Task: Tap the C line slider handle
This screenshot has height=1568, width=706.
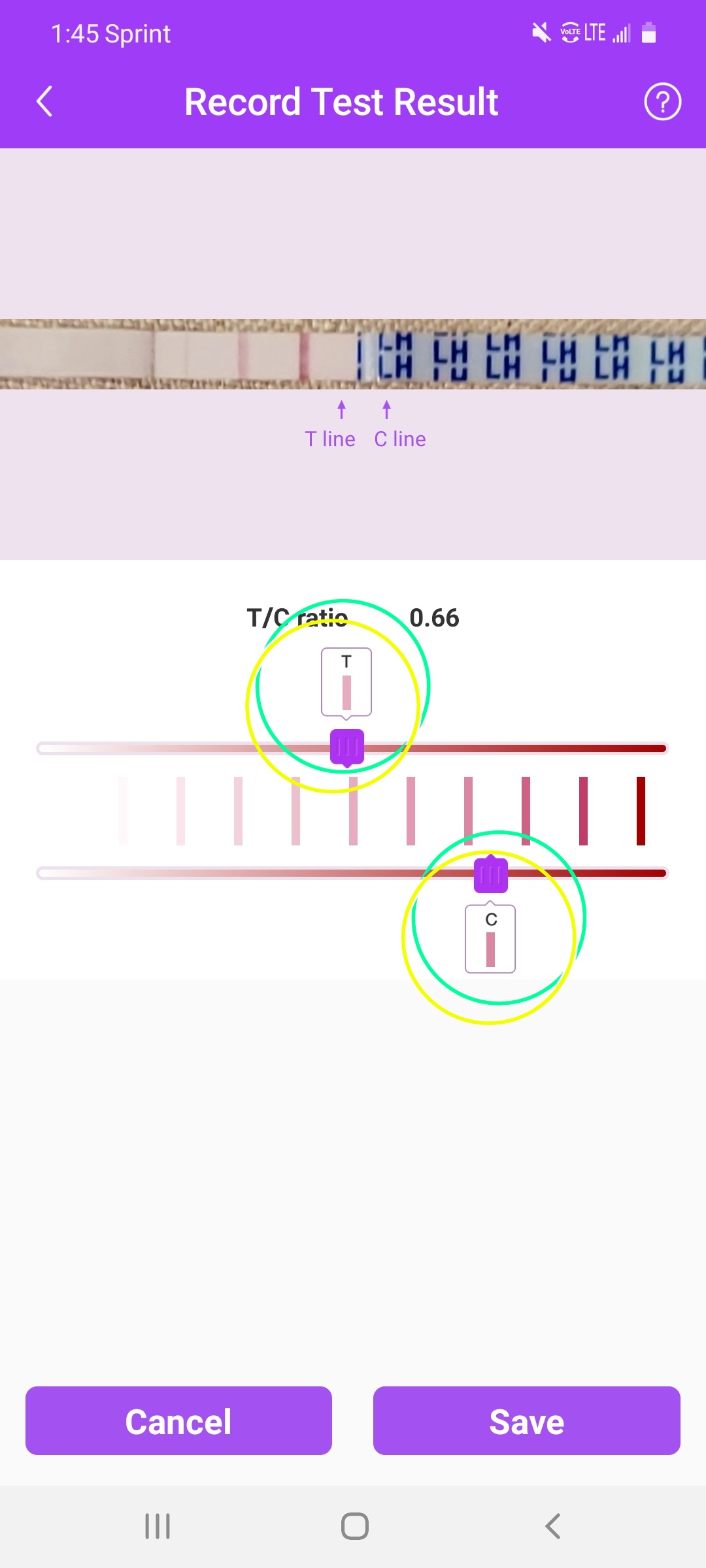Action: pos(491,874)
